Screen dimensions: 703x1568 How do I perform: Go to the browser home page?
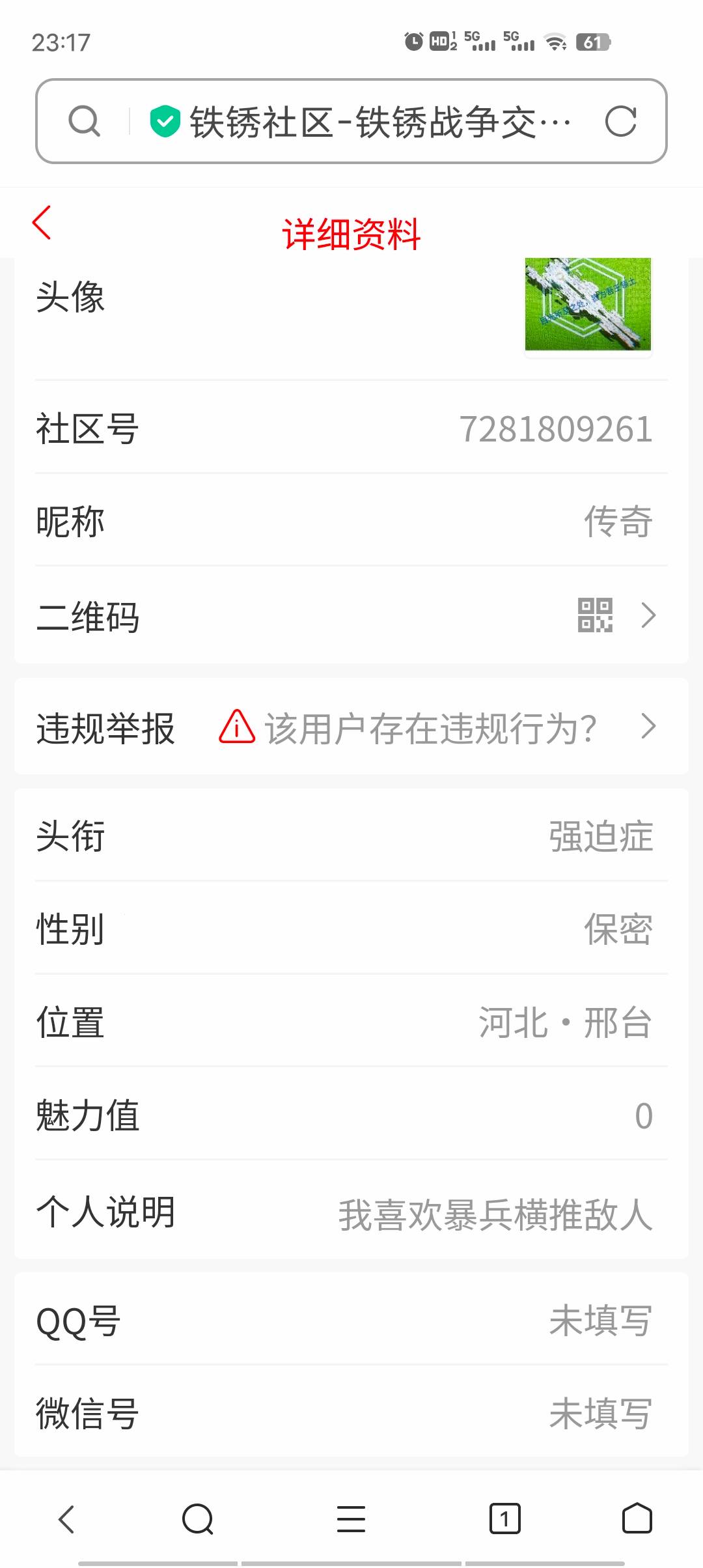tap(637, 1519)
